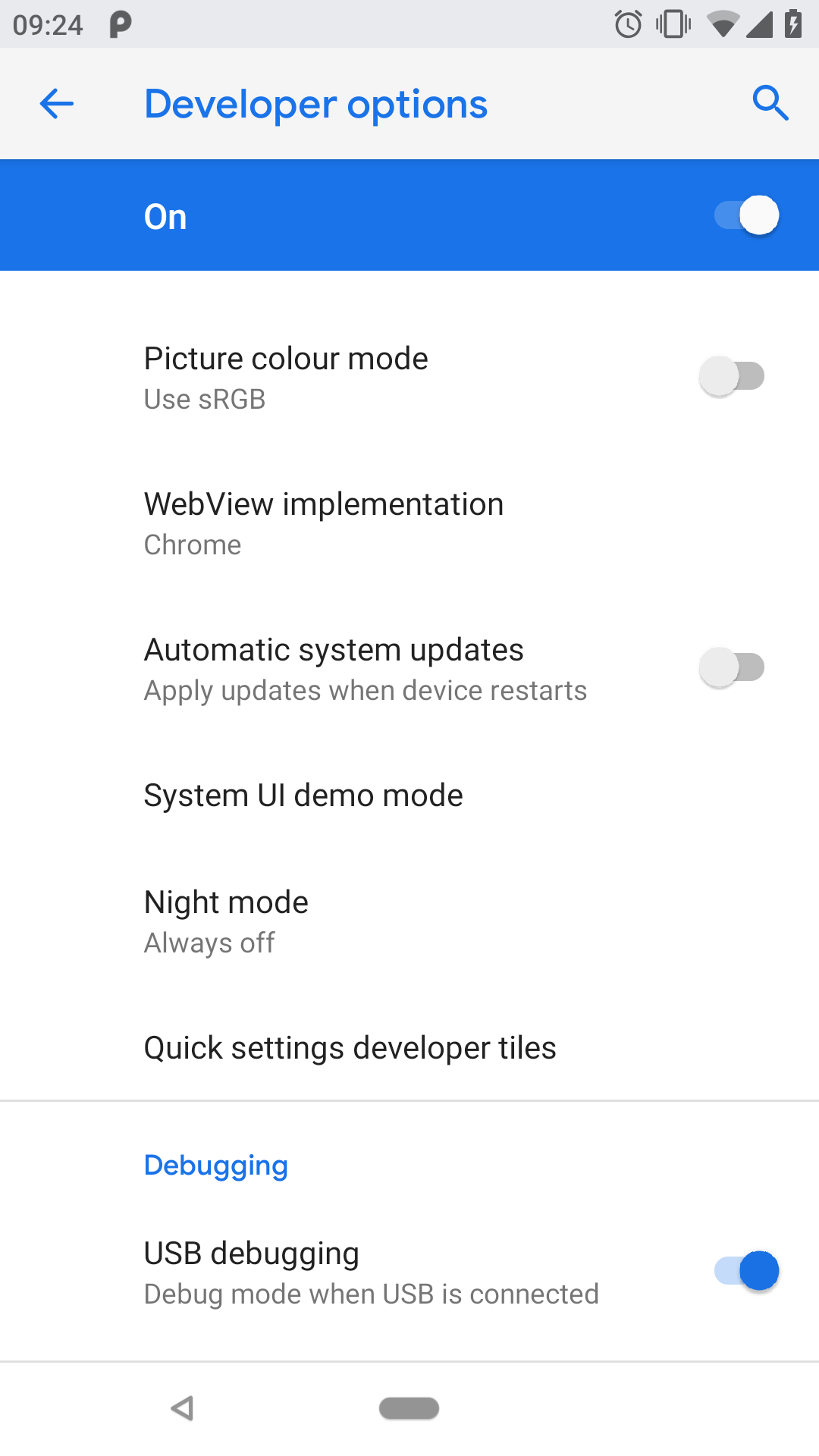Tap the home pill button

click(x=409, y=1408)
